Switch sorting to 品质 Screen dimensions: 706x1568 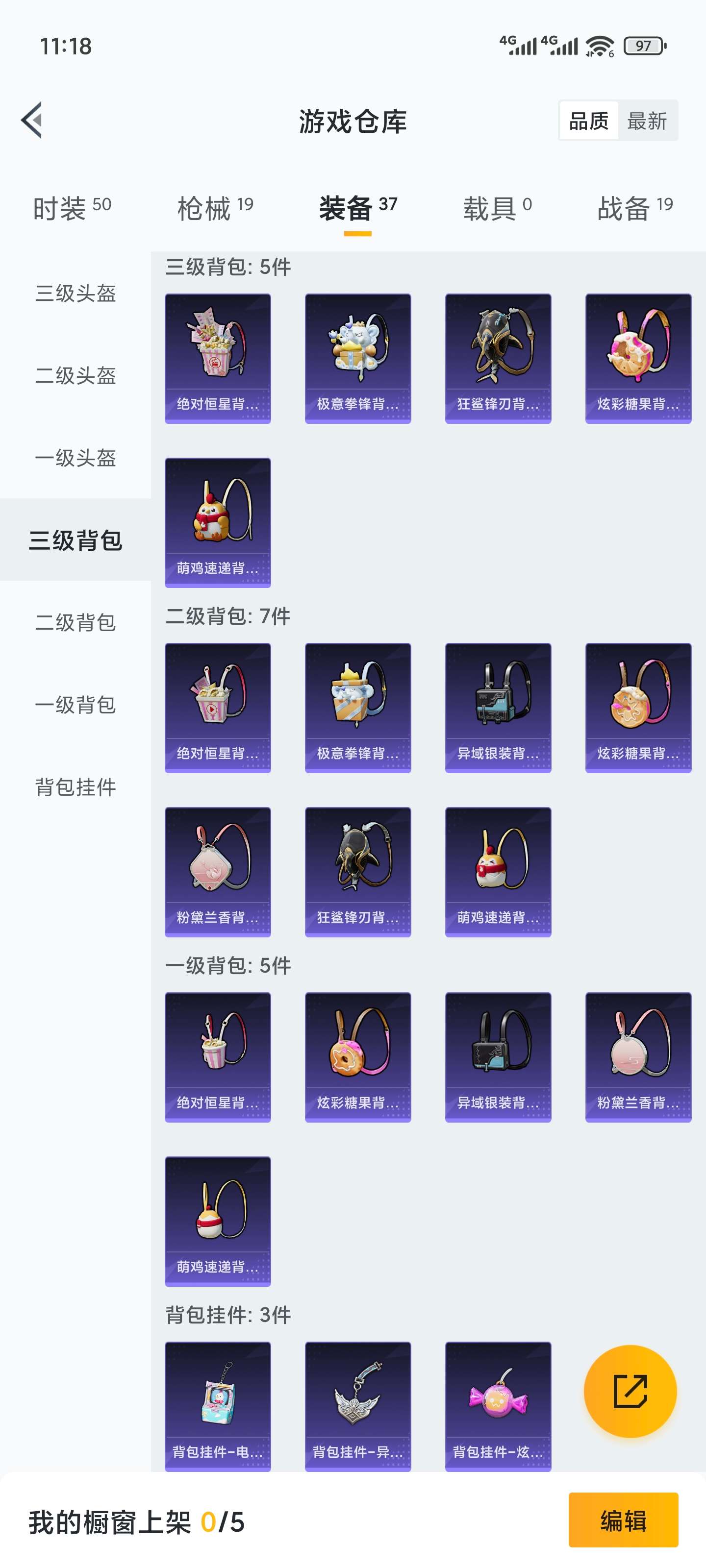click(x=586, y=121)
